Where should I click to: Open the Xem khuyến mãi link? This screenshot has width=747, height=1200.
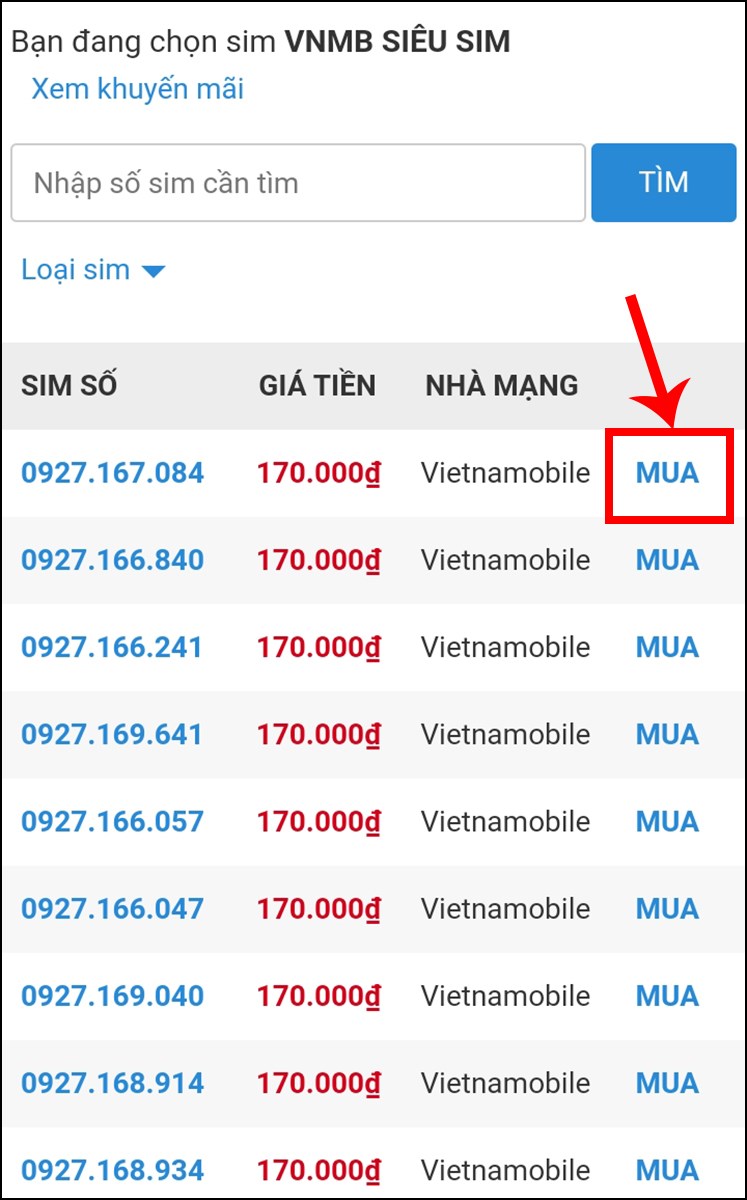[137, 89]
